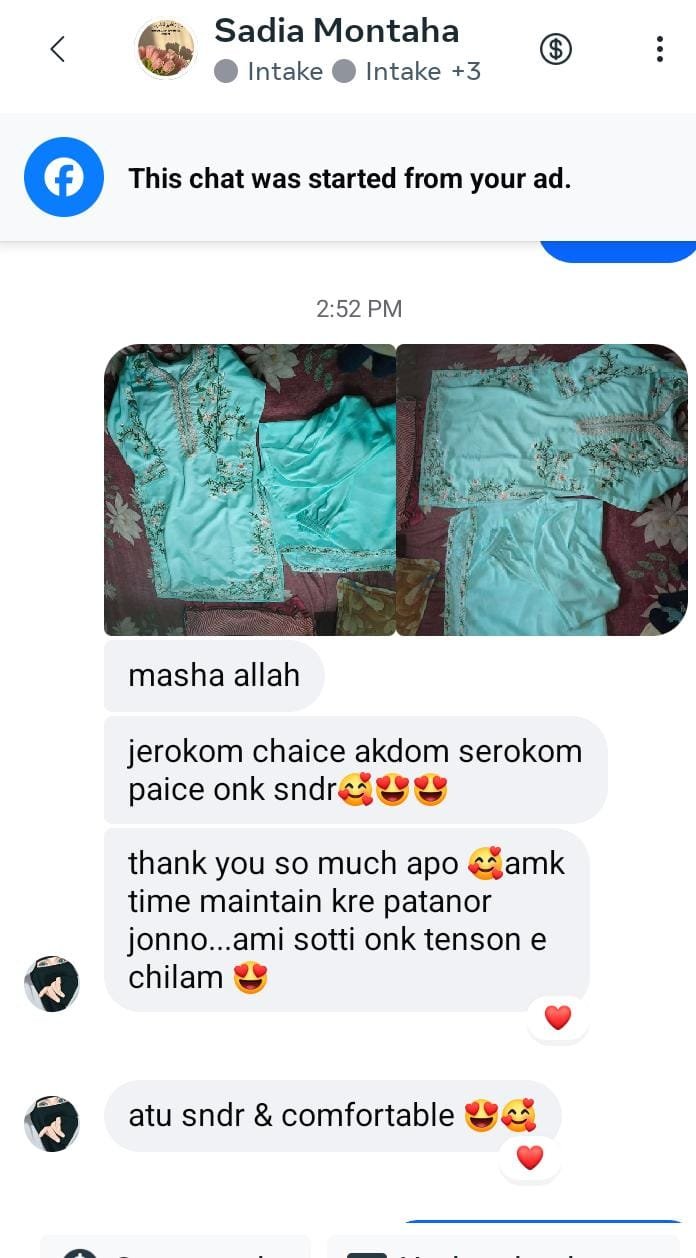This screenshot has height=1258, width=696.
Task: Open Sadia Montaha's profile details
Action: (336, 32)
